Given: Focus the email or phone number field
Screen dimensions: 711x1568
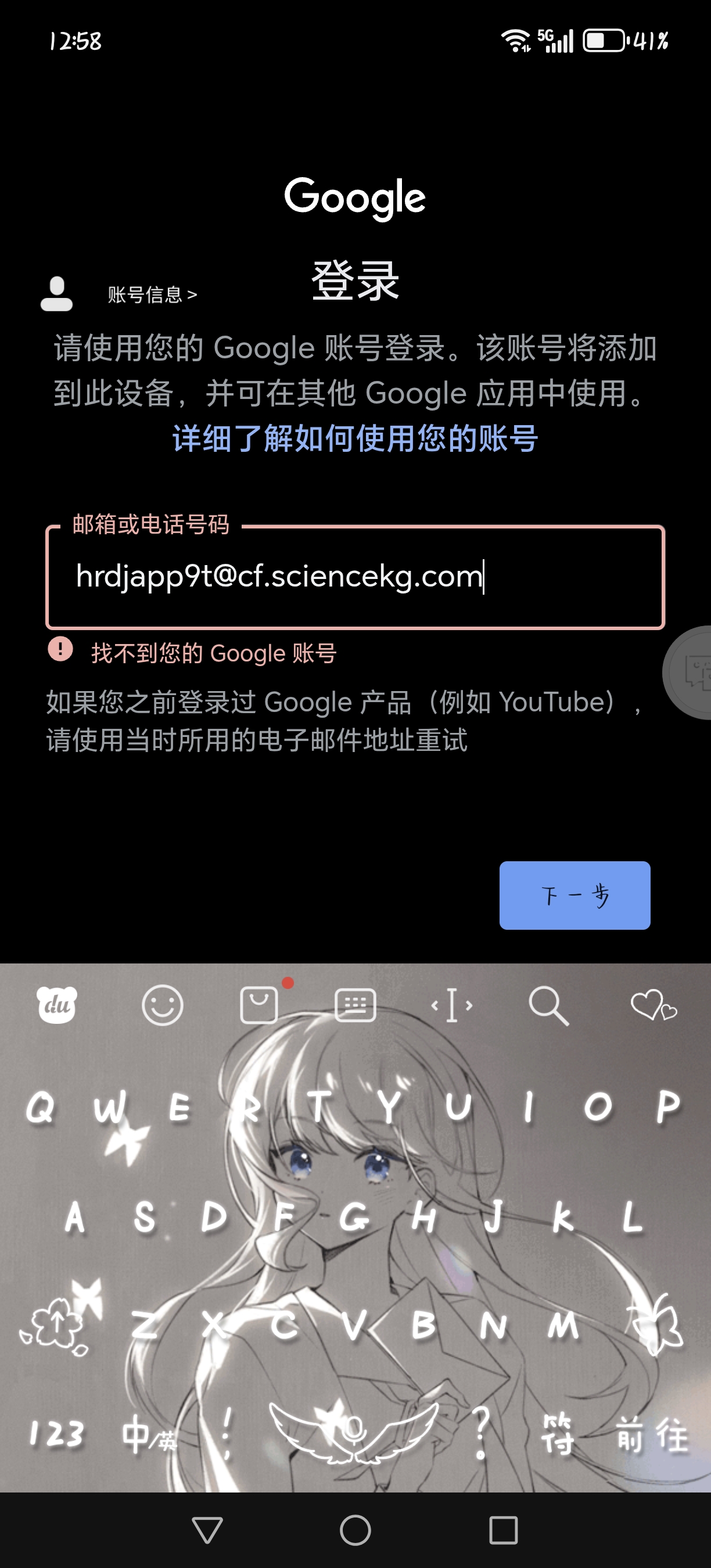Looking at the screenshot, I should click(x=355, y=577).
